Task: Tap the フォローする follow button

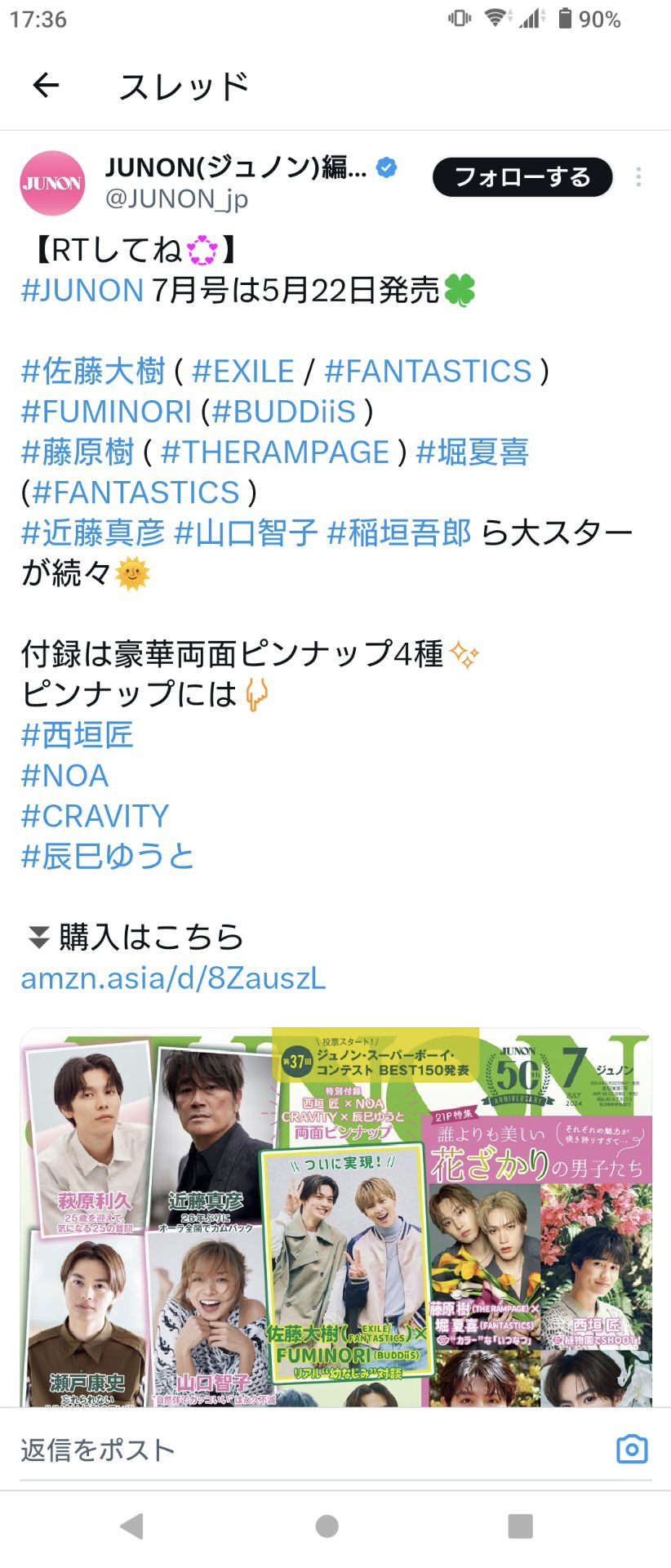Action: [x=522, y=177]
